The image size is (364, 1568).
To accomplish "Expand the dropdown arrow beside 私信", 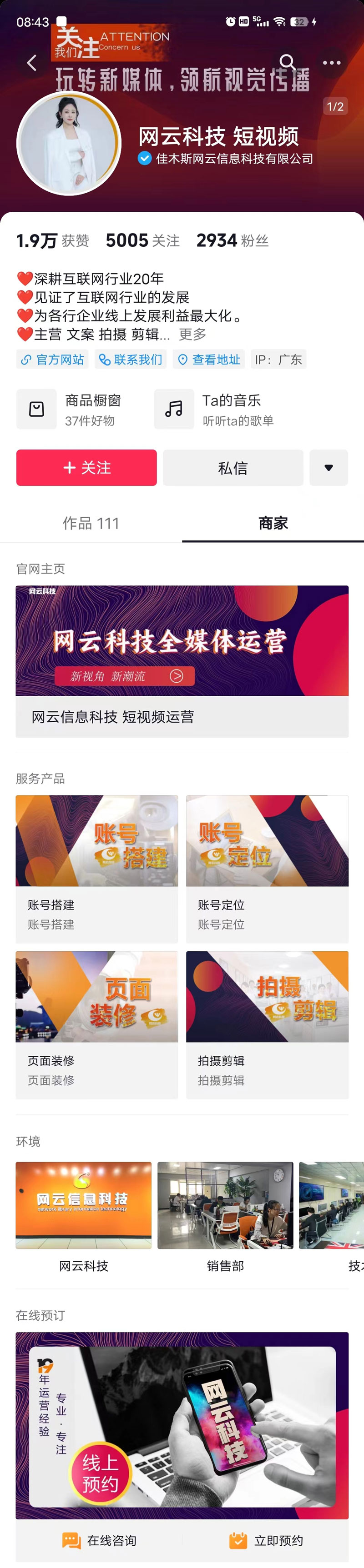I will (329, 468).
